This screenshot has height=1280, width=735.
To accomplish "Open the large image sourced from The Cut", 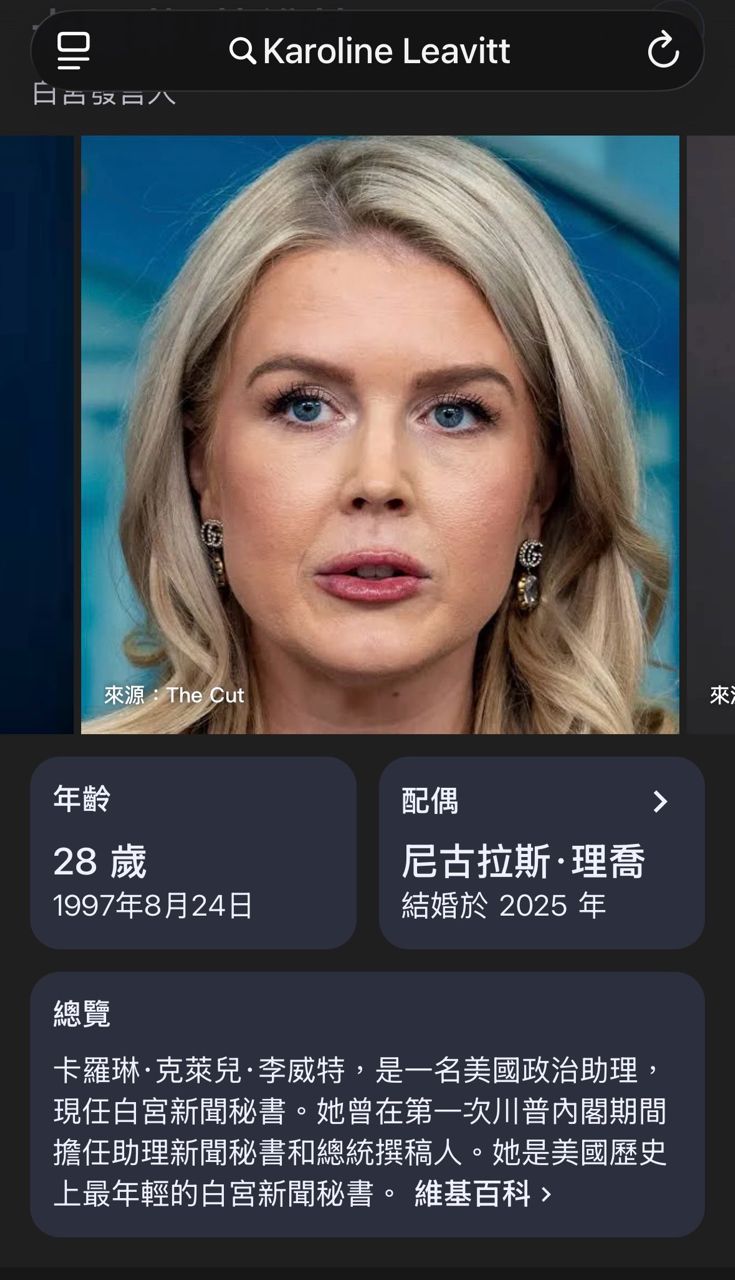I will pyautogui.click(x=380, y=434).
